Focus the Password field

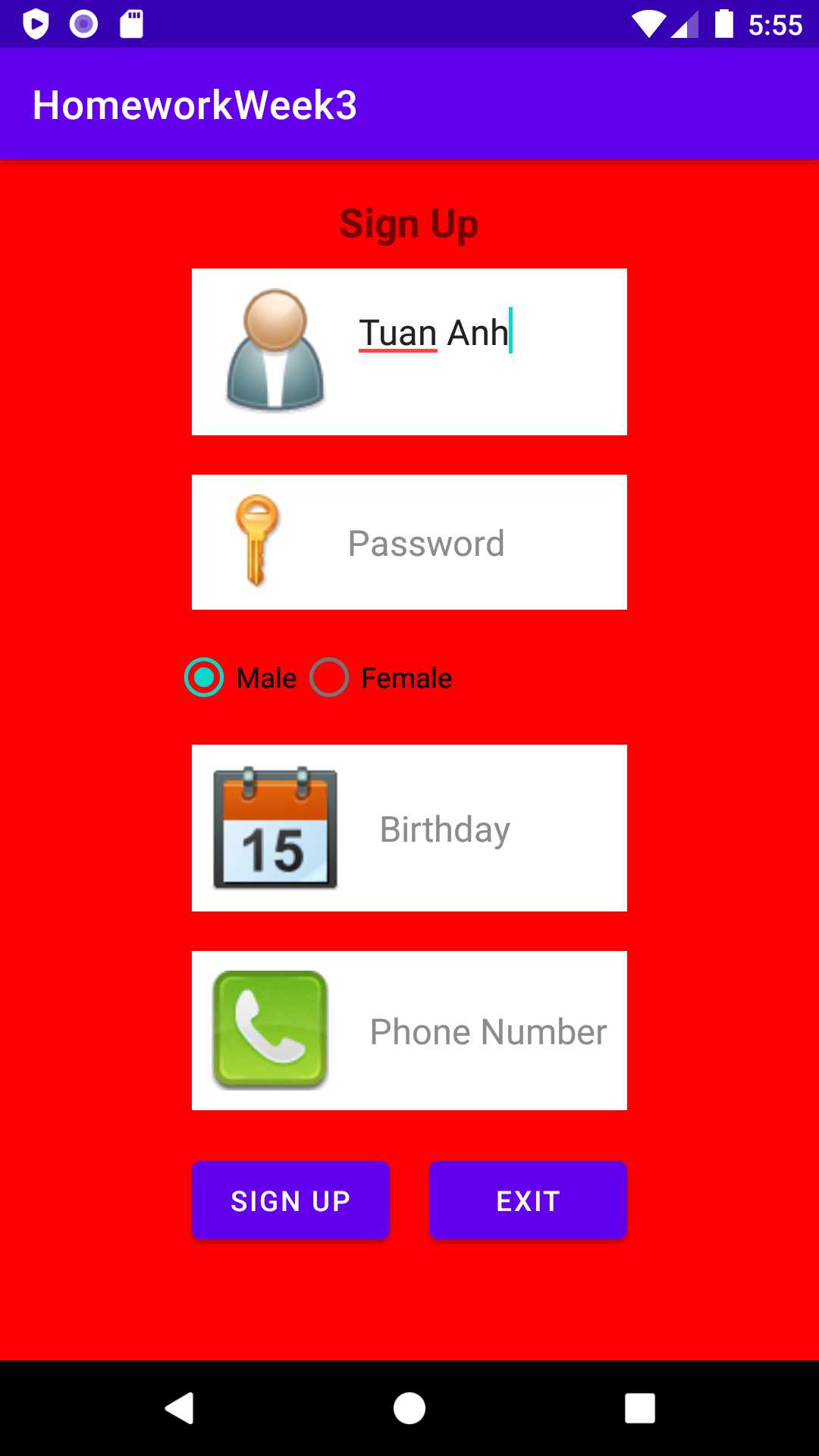(455, 543)
